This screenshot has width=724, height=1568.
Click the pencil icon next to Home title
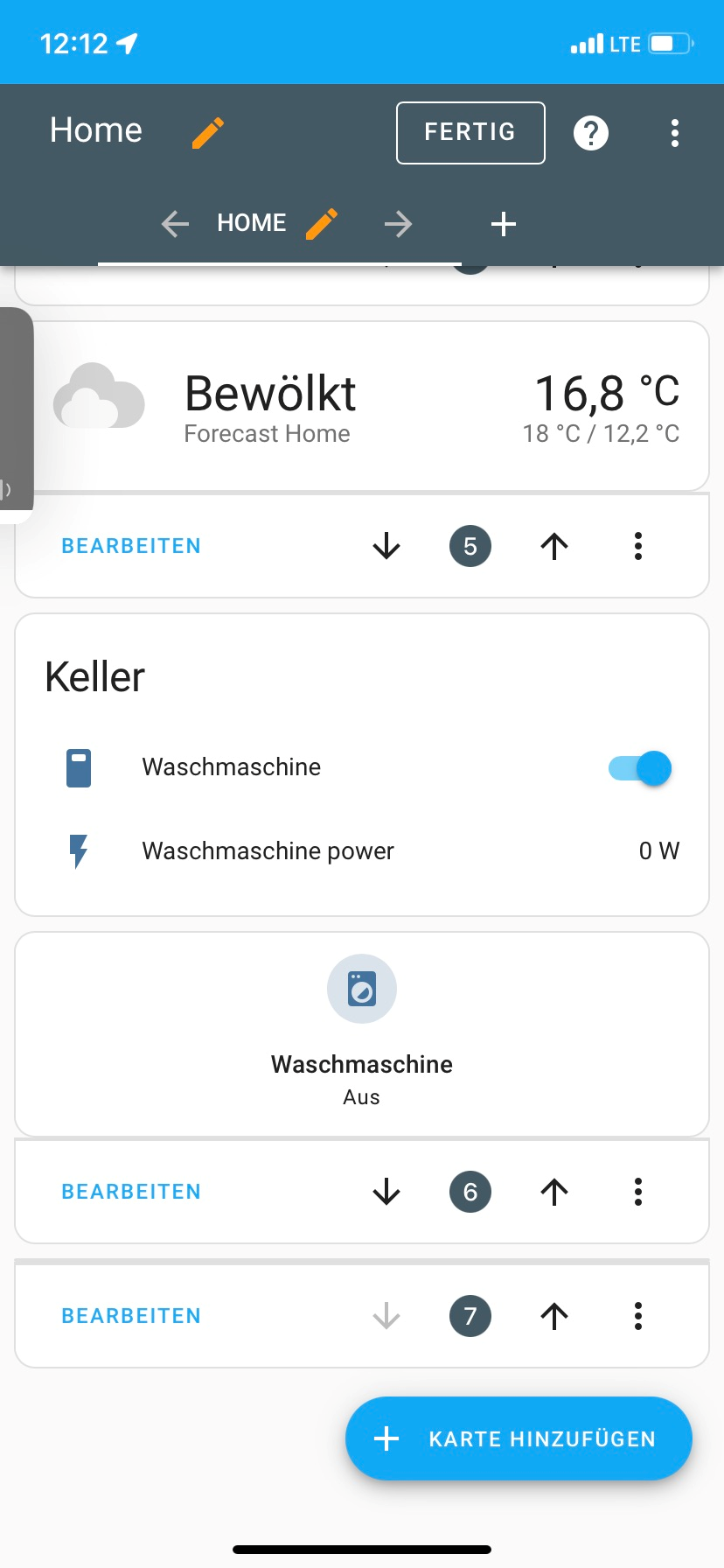pyautogui.click(x=207, y=132)
